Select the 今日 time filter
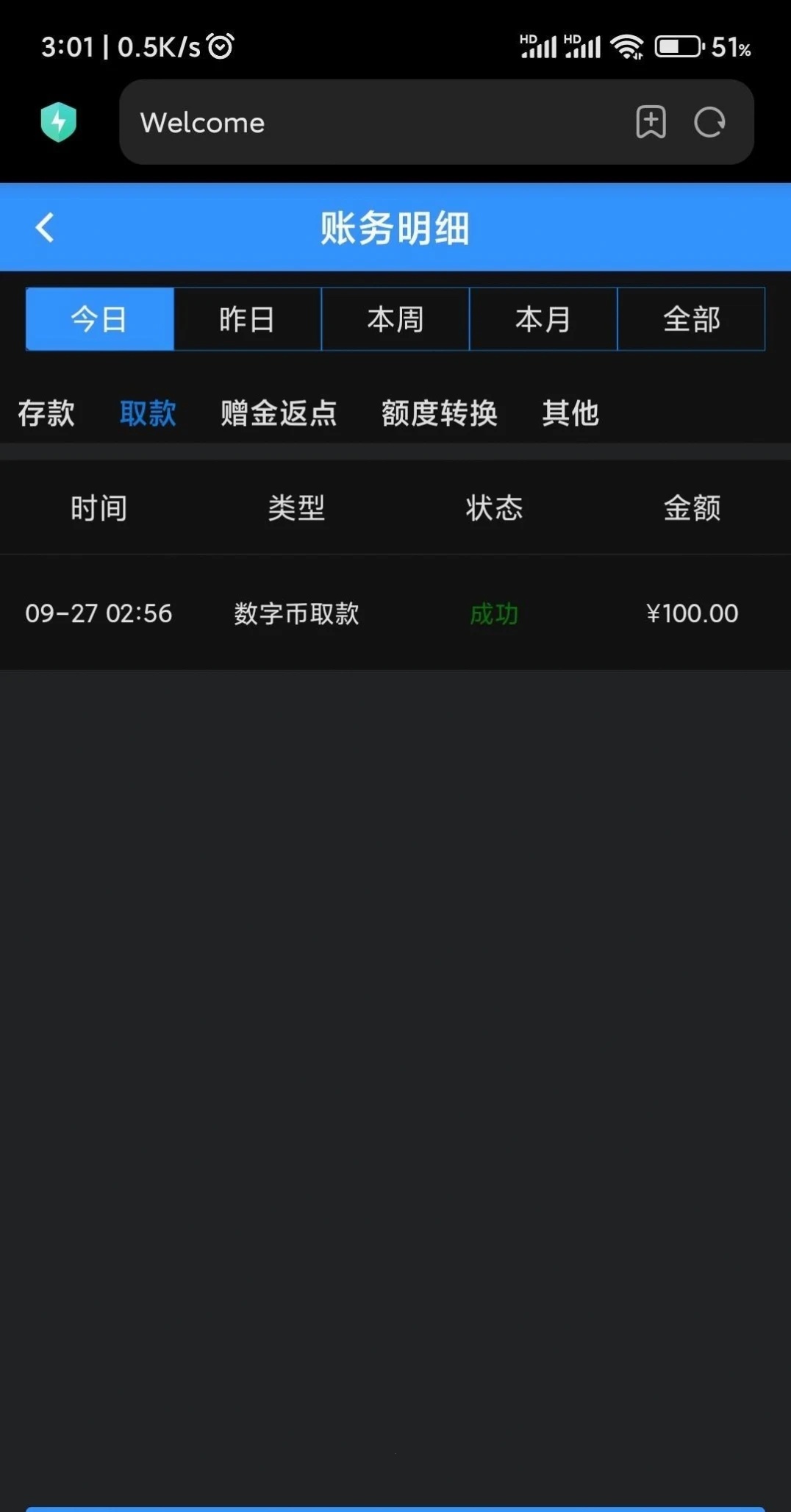 (100, 319)
